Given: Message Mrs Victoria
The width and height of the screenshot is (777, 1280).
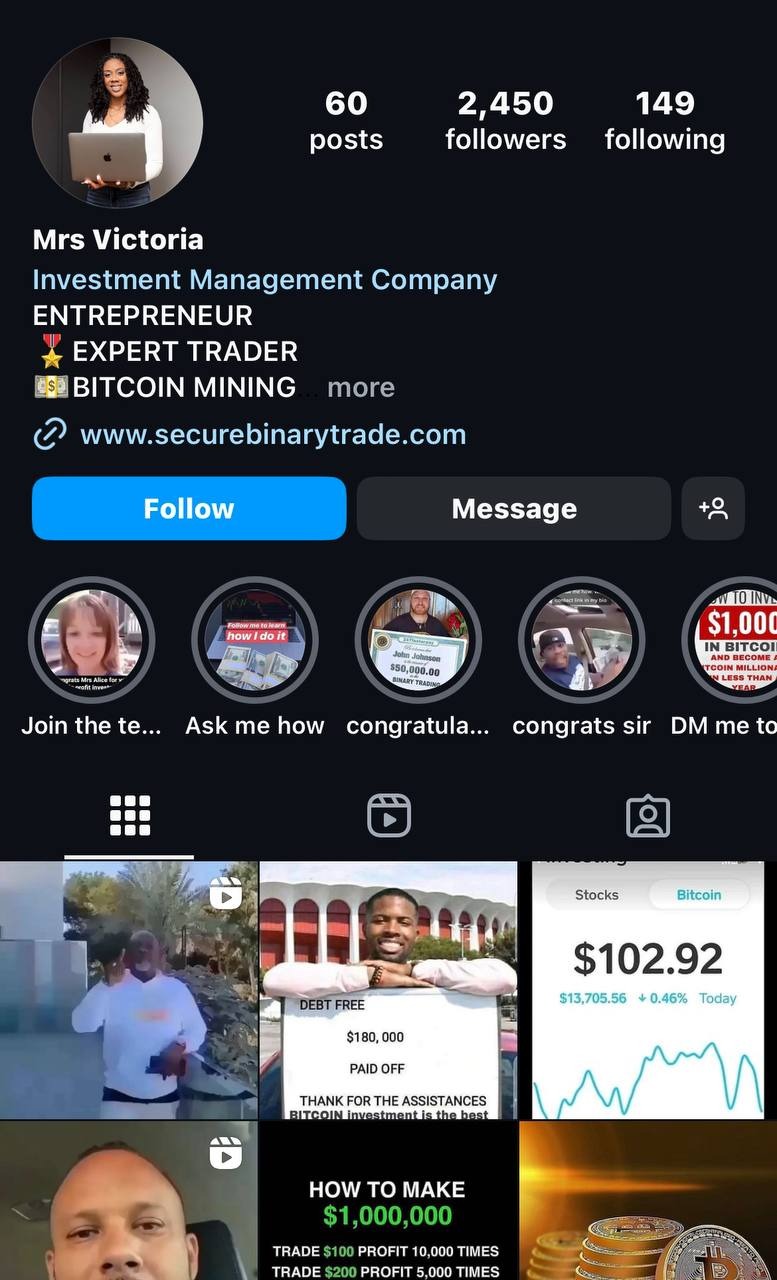Looking at the screenshot, I should click(513, 508).
